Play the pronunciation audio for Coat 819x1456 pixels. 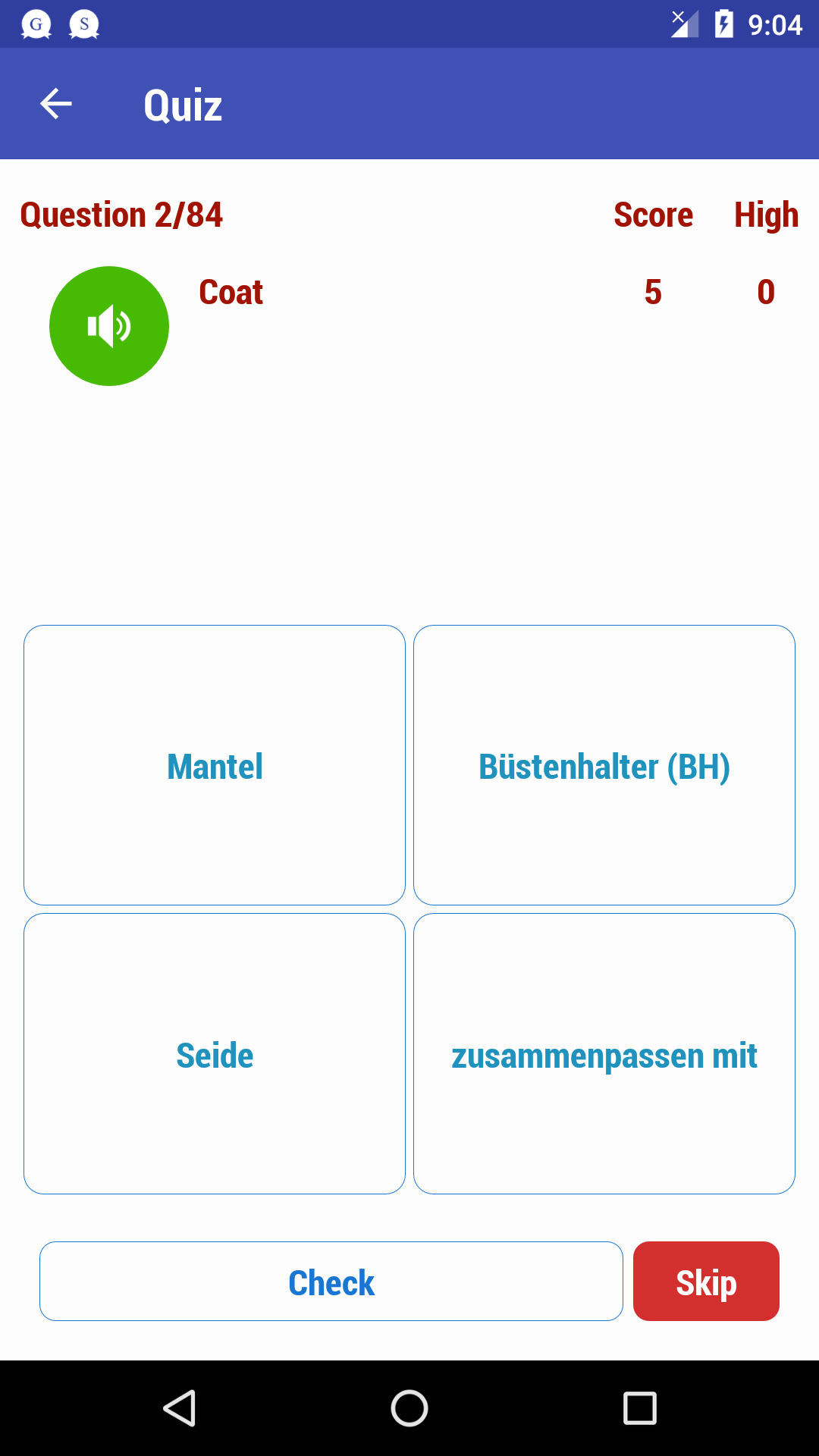coord(109,326)
